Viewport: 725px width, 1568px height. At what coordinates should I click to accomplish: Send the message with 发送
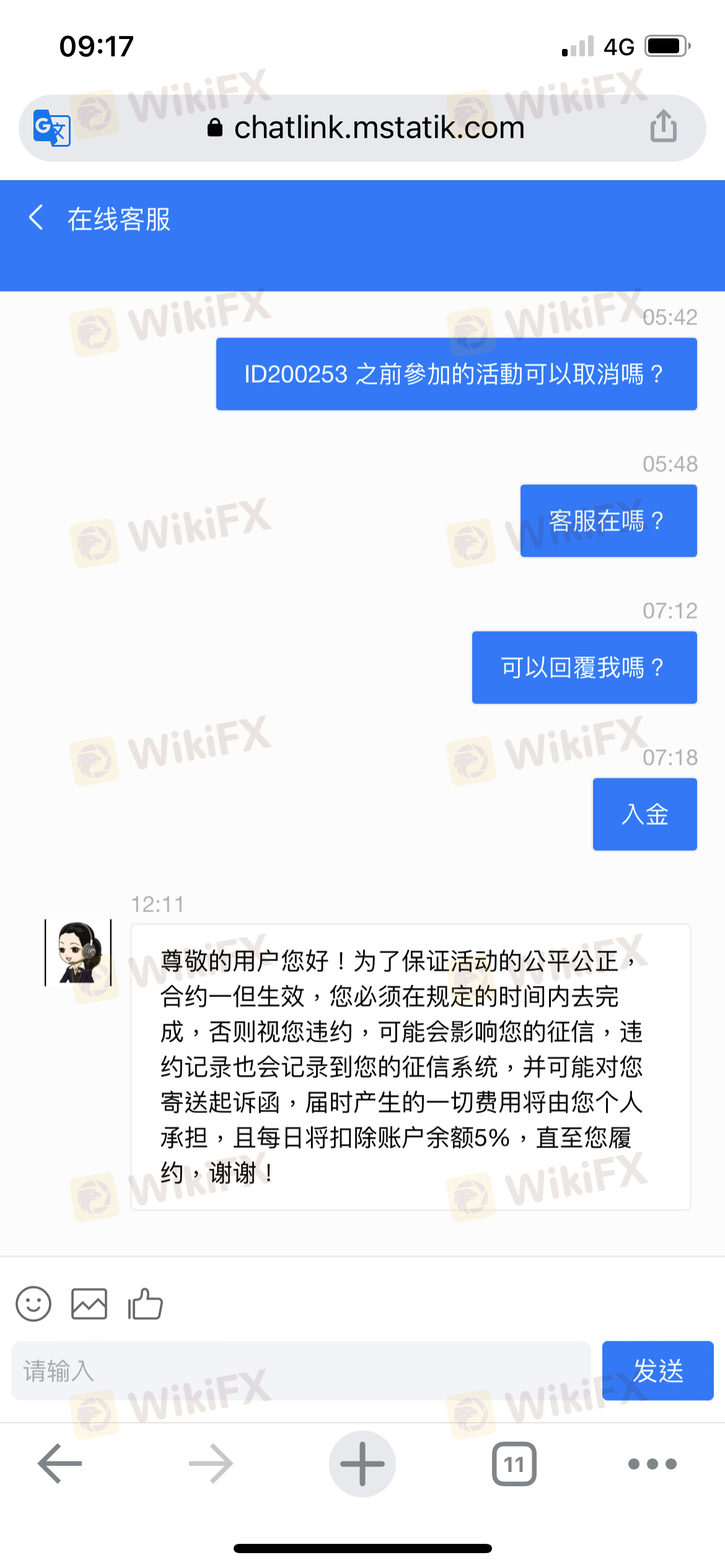657,1371
